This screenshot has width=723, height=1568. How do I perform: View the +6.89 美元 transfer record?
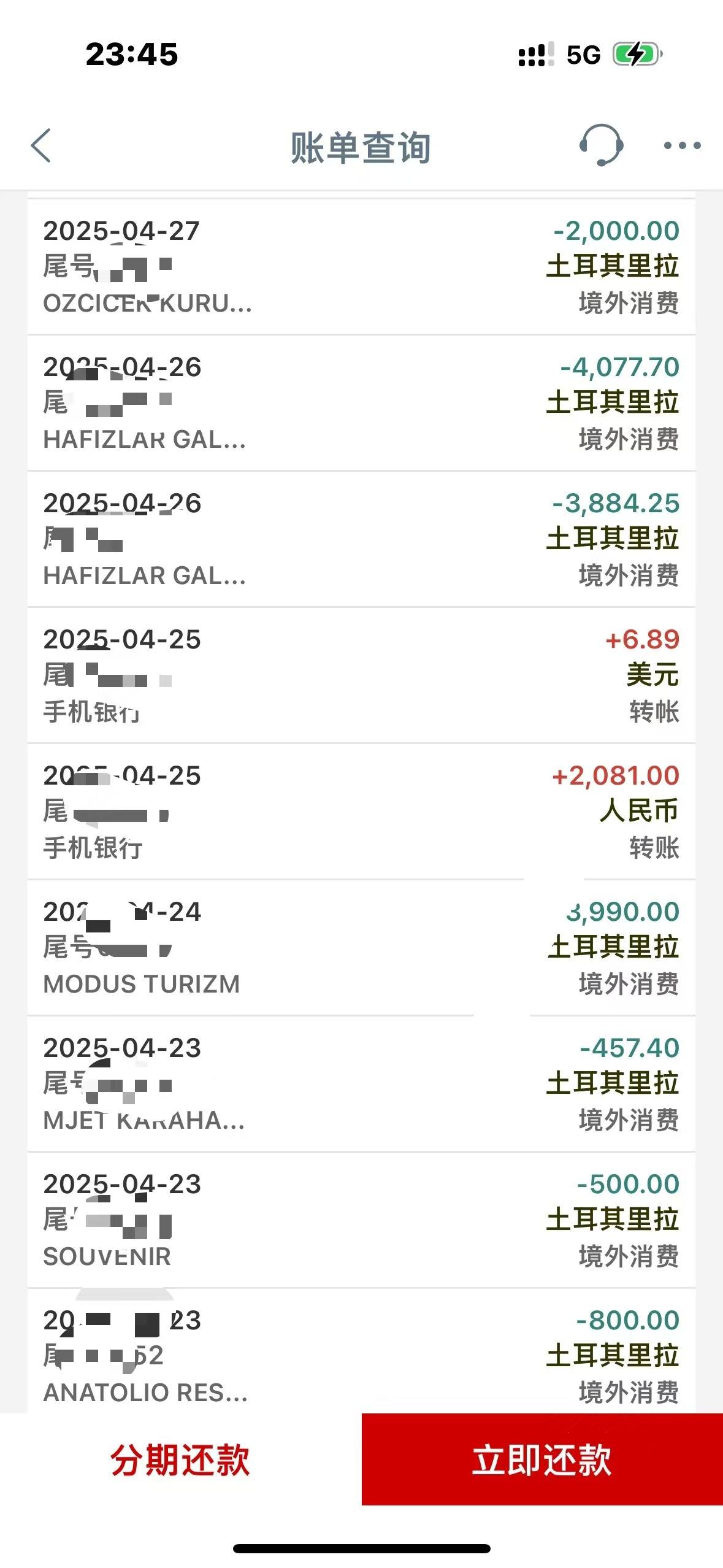361,675
